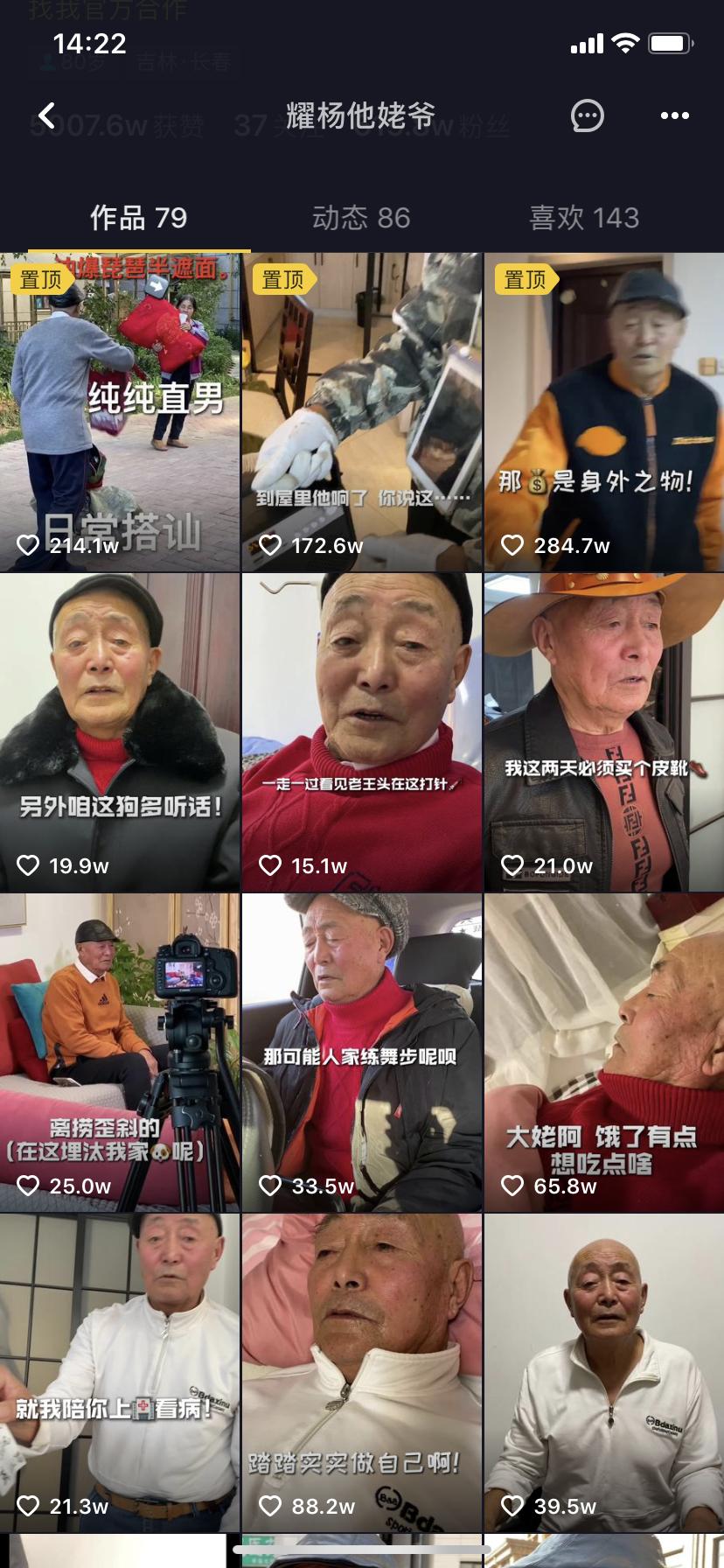Tap the heart icon showing 284.7w likes
Viewport: 724px width, 1568px height.
pos(512,544)
